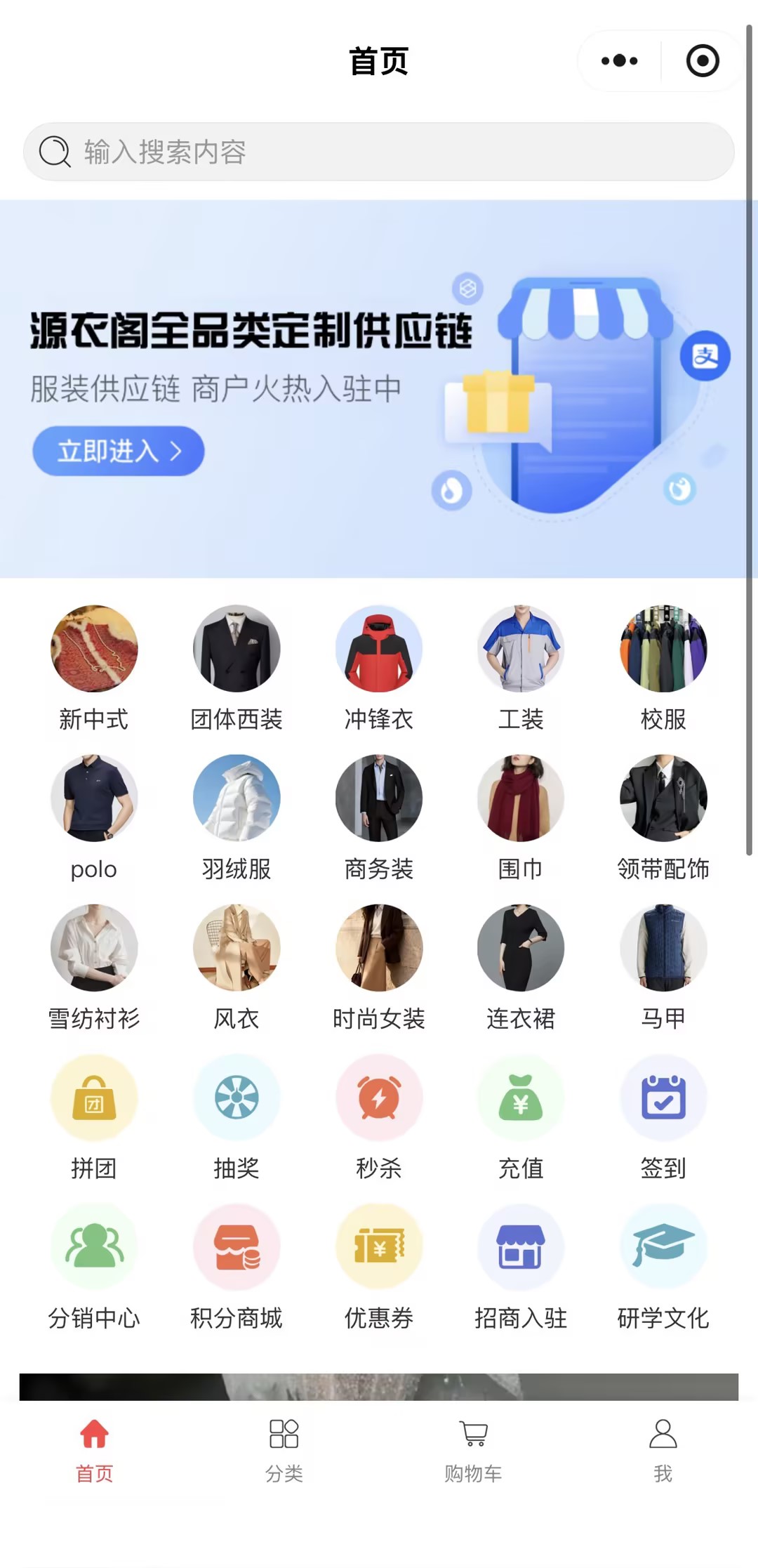Go to 优惠券 coupons
The height and width of the screenshot is (1568, 758).
[x=379, y=1267]
